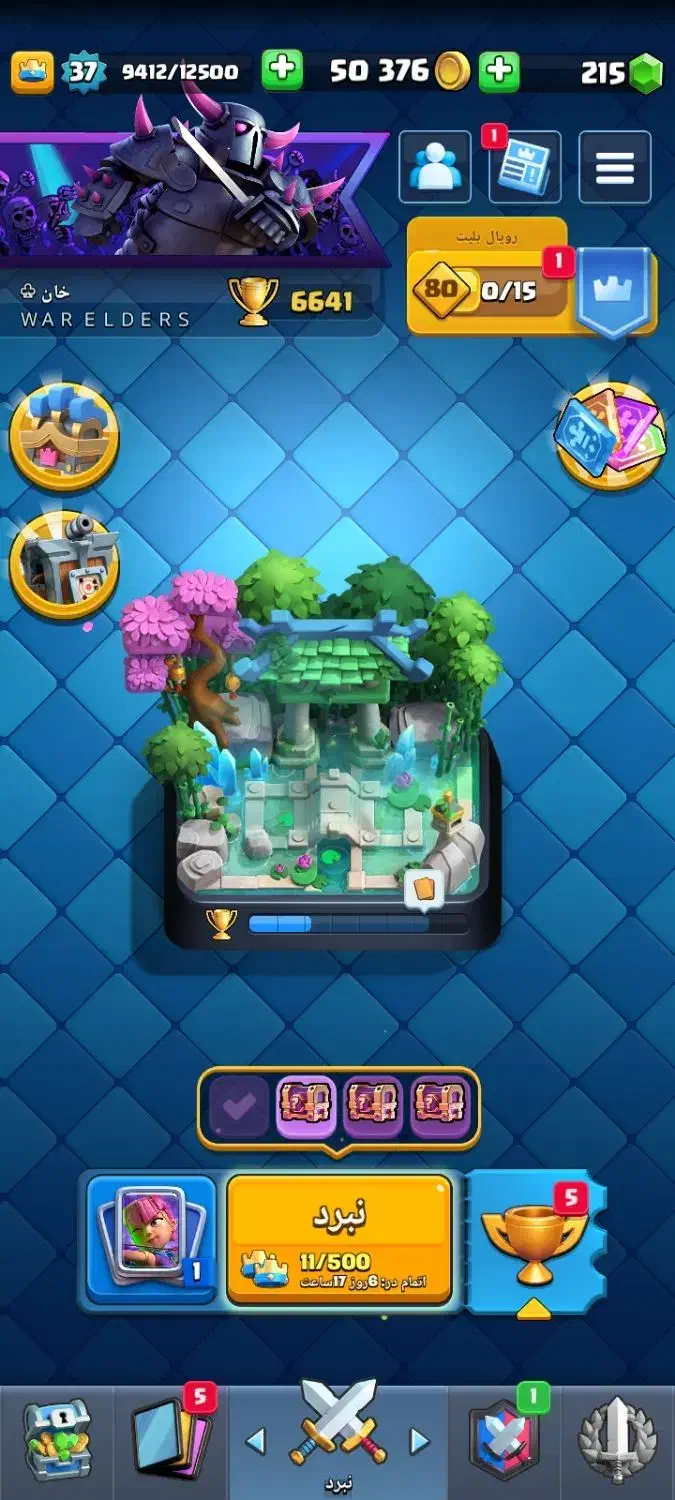
Task: Switch to the clan shield tab
Action: tap(504, 1440)
